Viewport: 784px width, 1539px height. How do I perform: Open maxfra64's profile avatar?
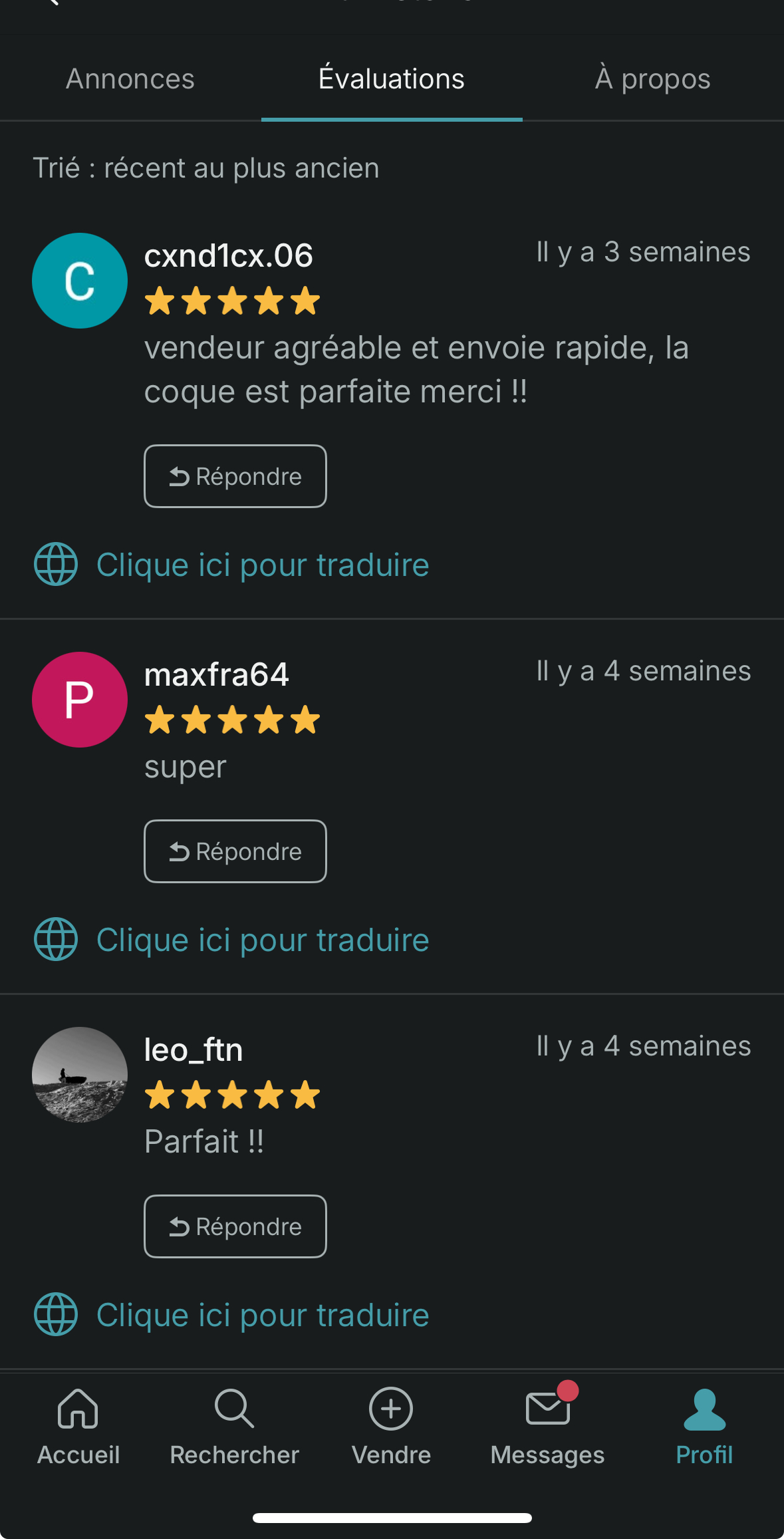pyautogui.click(x=80, y=700)
